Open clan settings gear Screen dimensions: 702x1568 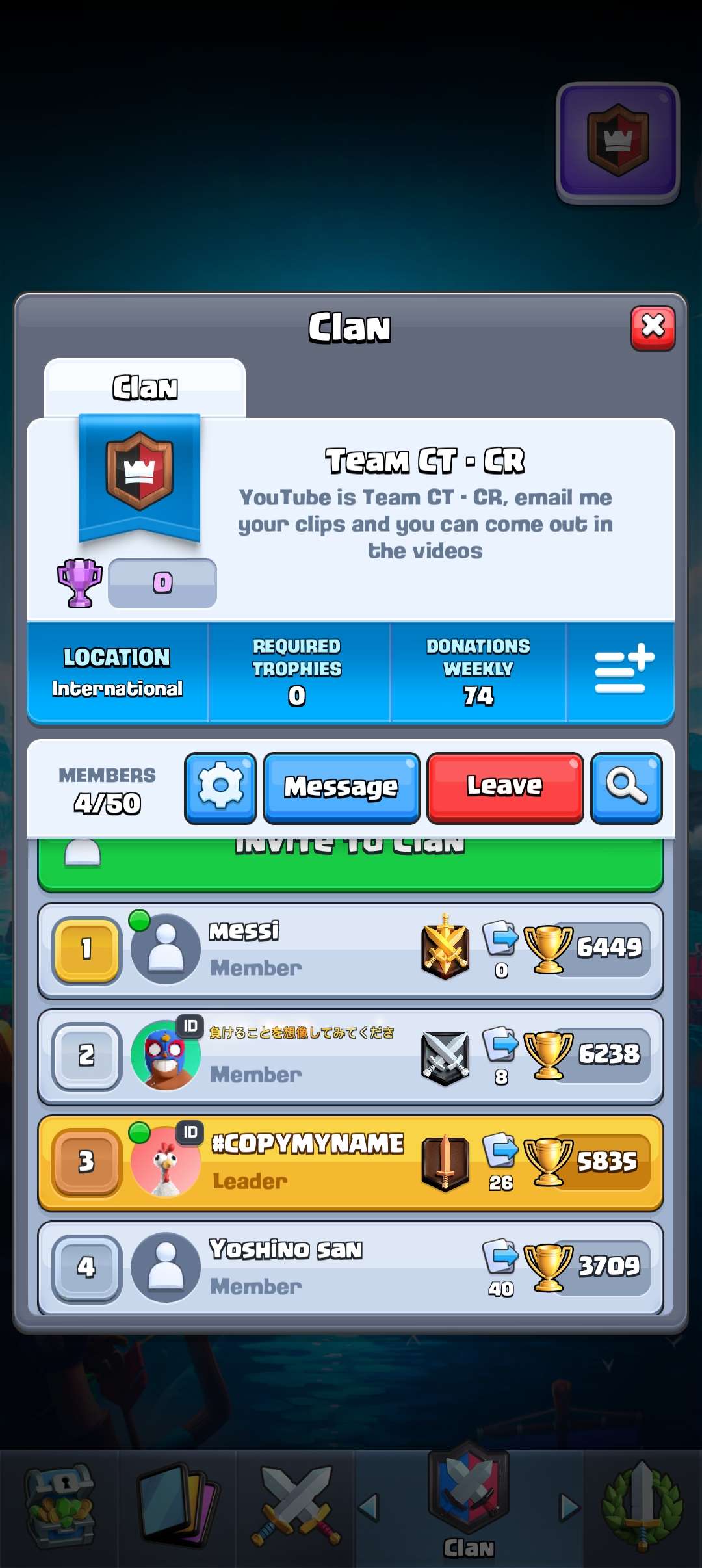pos(220,787)
